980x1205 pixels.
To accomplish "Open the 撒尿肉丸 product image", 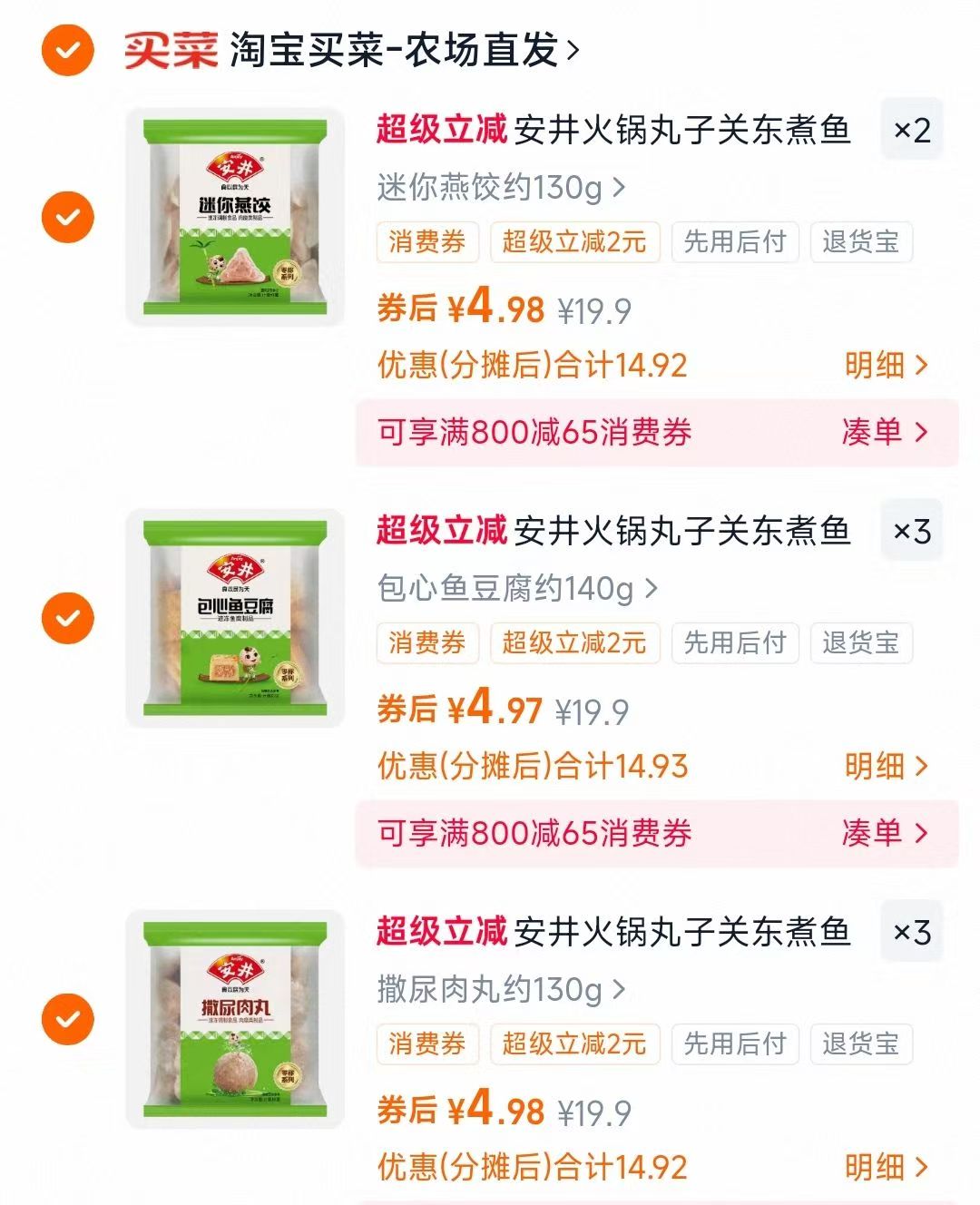I will pyautogui.click(x=235, y=1019).
